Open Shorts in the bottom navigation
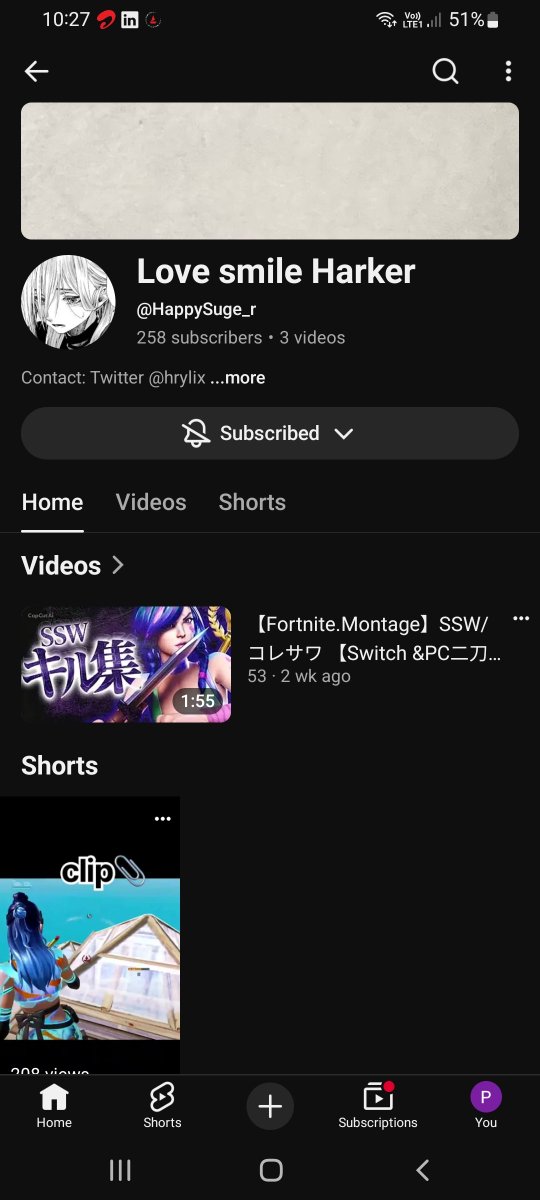 pyautogui.click(x=162, y=1106)
